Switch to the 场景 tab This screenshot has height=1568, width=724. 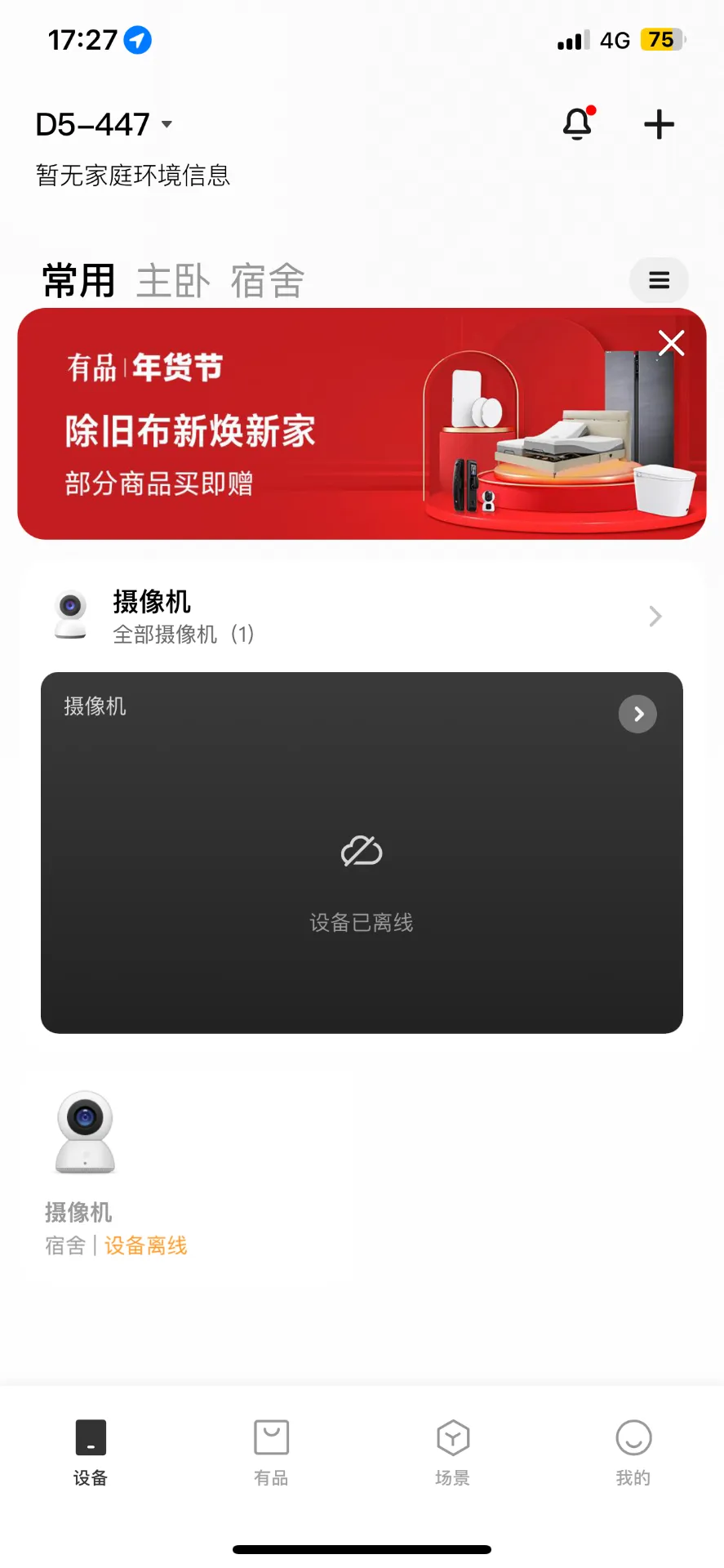tap(452, 1453)
